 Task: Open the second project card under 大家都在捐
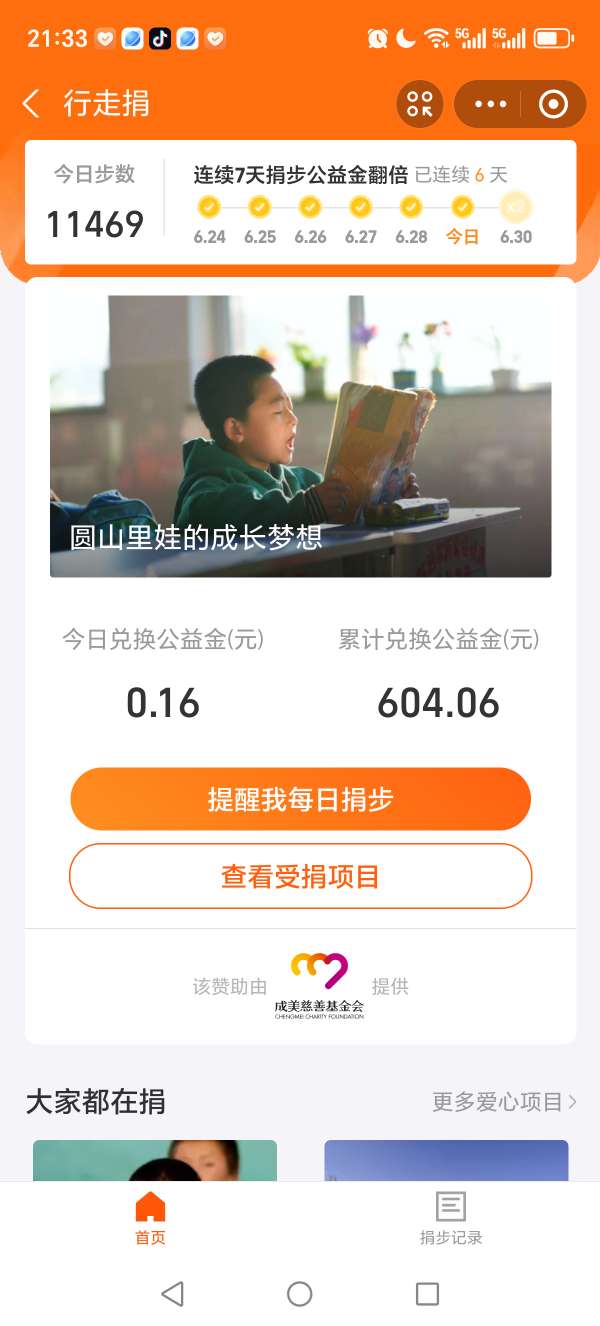[446, 1161]
